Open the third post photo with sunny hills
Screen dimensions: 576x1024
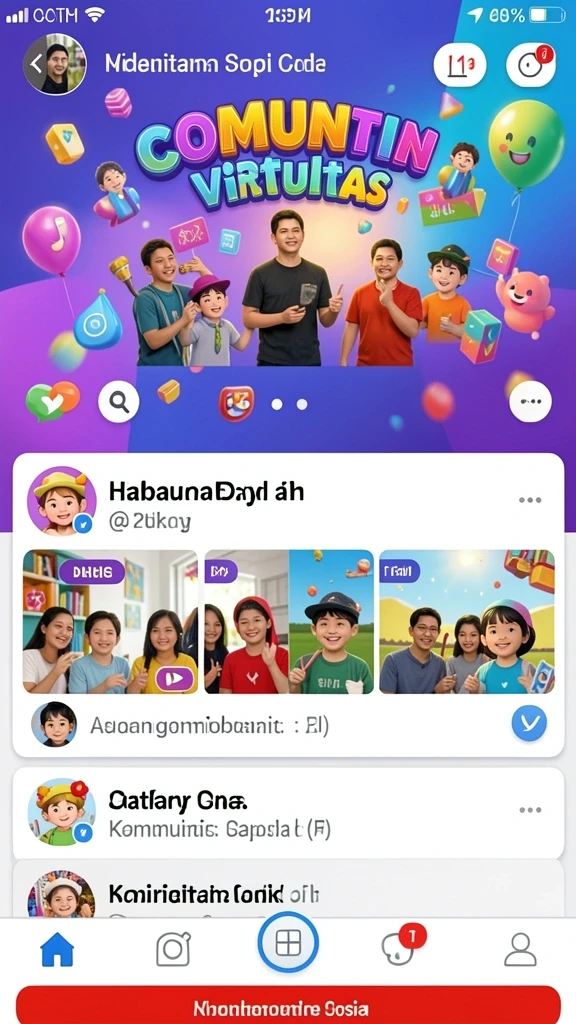pos(467,622)
